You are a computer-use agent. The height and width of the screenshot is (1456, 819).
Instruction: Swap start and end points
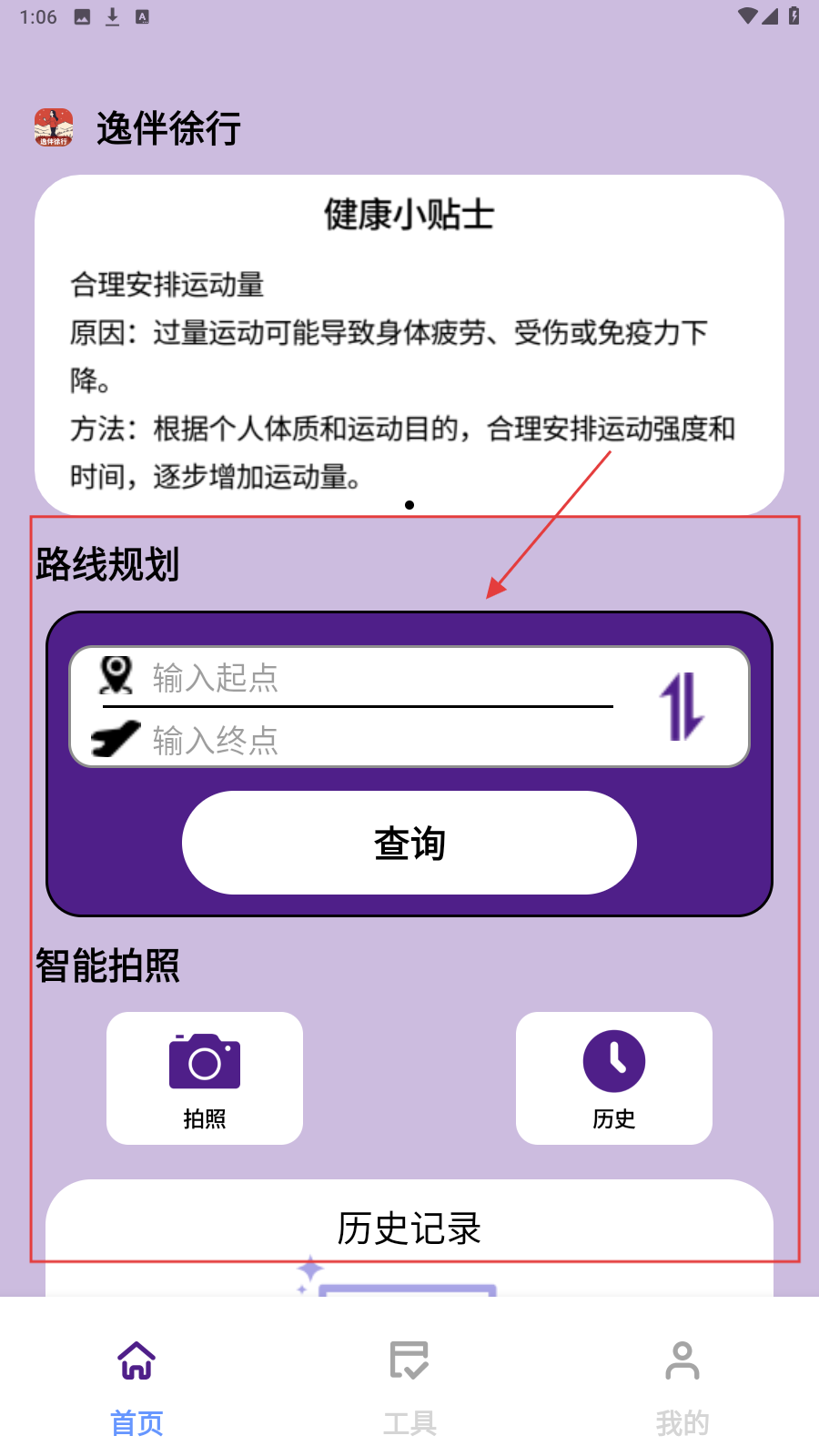coord(682,706)
